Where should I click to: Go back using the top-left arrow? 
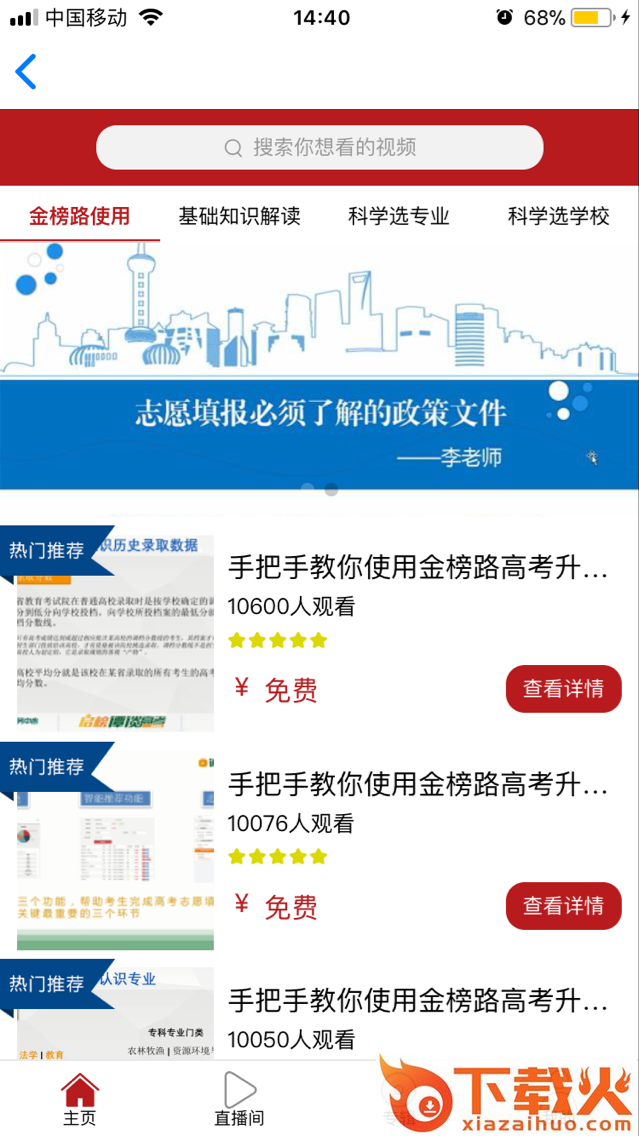26,72
